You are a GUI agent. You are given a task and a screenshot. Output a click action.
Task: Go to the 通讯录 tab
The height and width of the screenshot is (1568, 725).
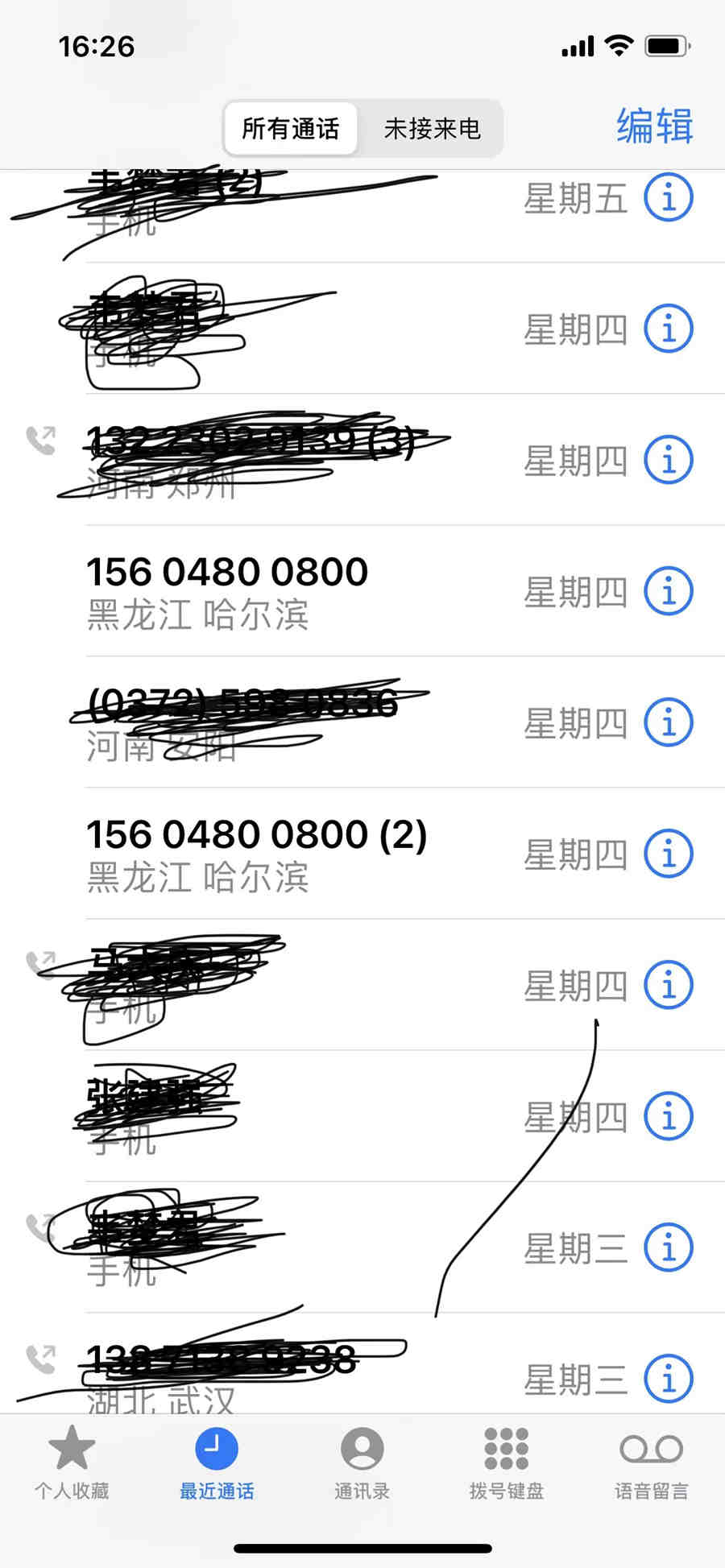point(362,1463)
